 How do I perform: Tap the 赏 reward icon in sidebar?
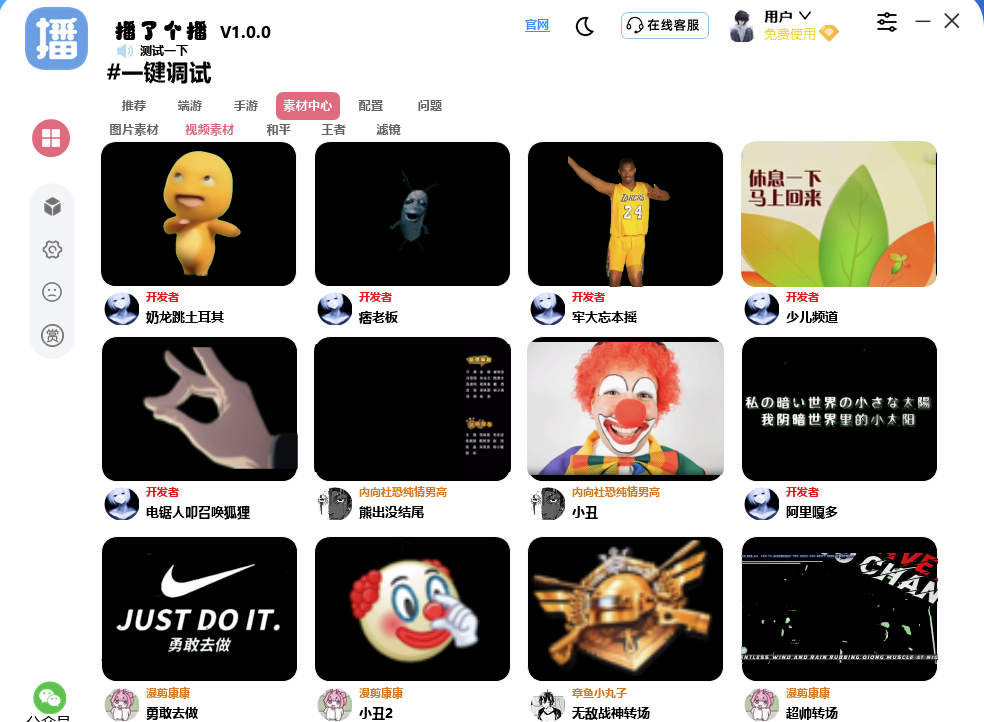[x=53, y=335]
